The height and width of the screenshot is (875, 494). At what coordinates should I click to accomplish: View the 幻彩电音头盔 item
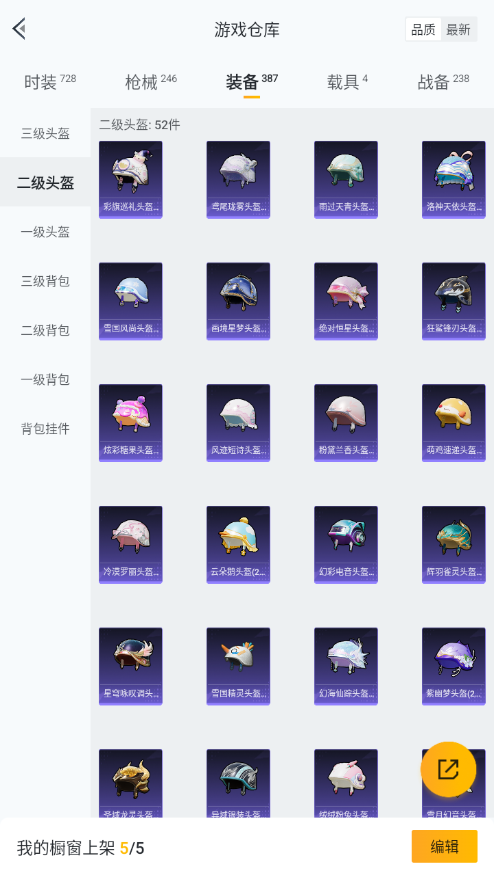point(346,545)
